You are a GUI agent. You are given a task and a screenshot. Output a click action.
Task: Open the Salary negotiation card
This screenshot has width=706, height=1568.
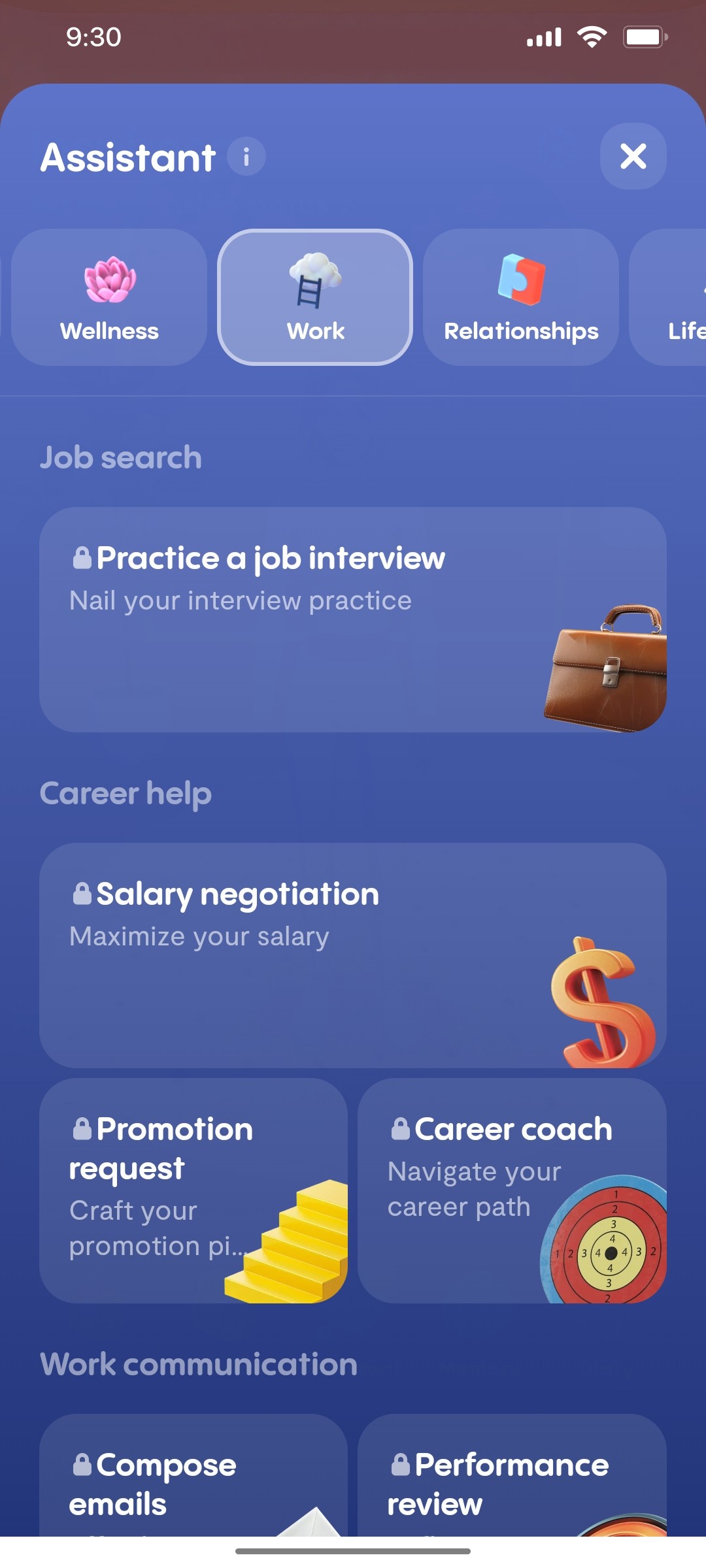(353, 957)
